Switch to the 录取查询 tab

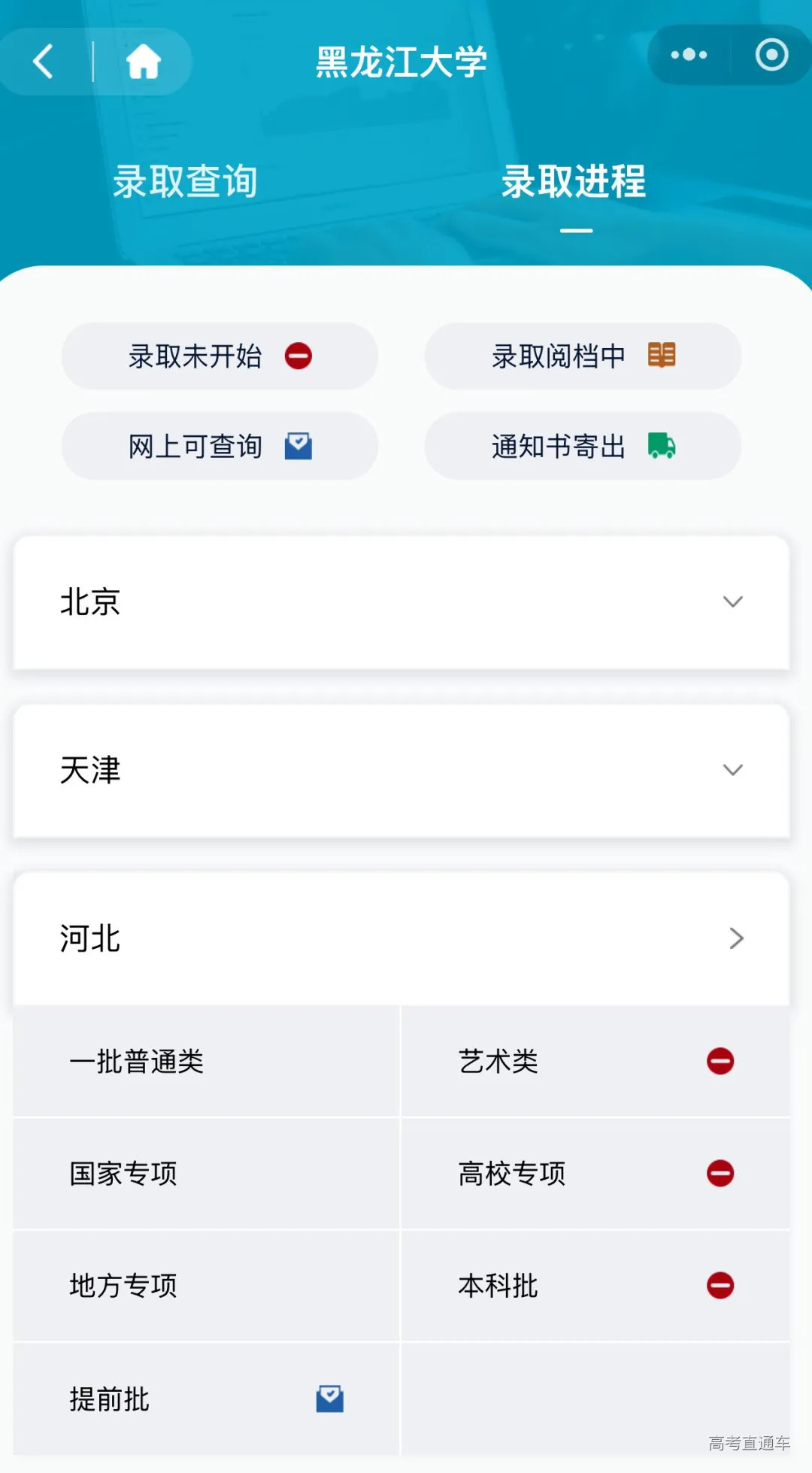[185, 180]
